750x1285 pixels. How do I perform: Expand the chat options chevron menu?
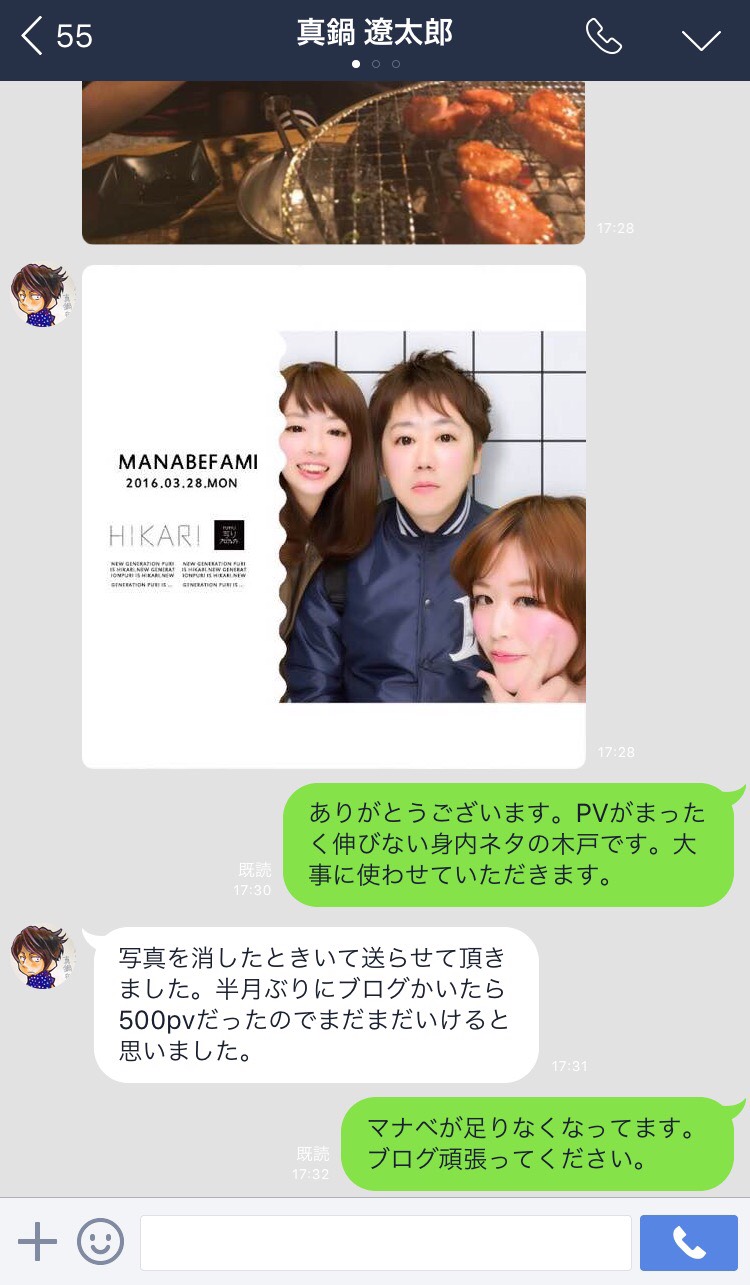pyautogui.click(x=701, y=39)
